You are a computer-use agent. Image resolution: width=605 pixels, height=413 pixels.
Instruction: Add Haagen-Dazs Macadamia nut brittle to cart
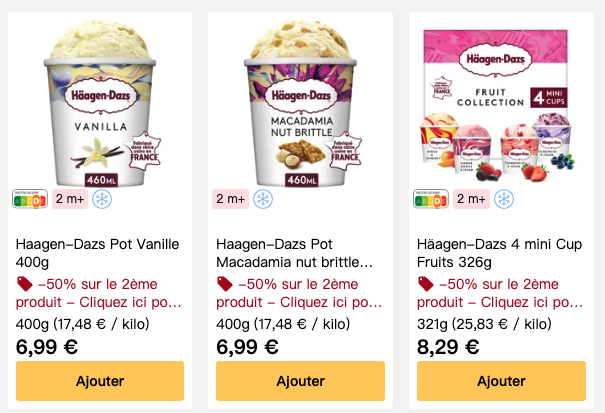click(300, 381)
